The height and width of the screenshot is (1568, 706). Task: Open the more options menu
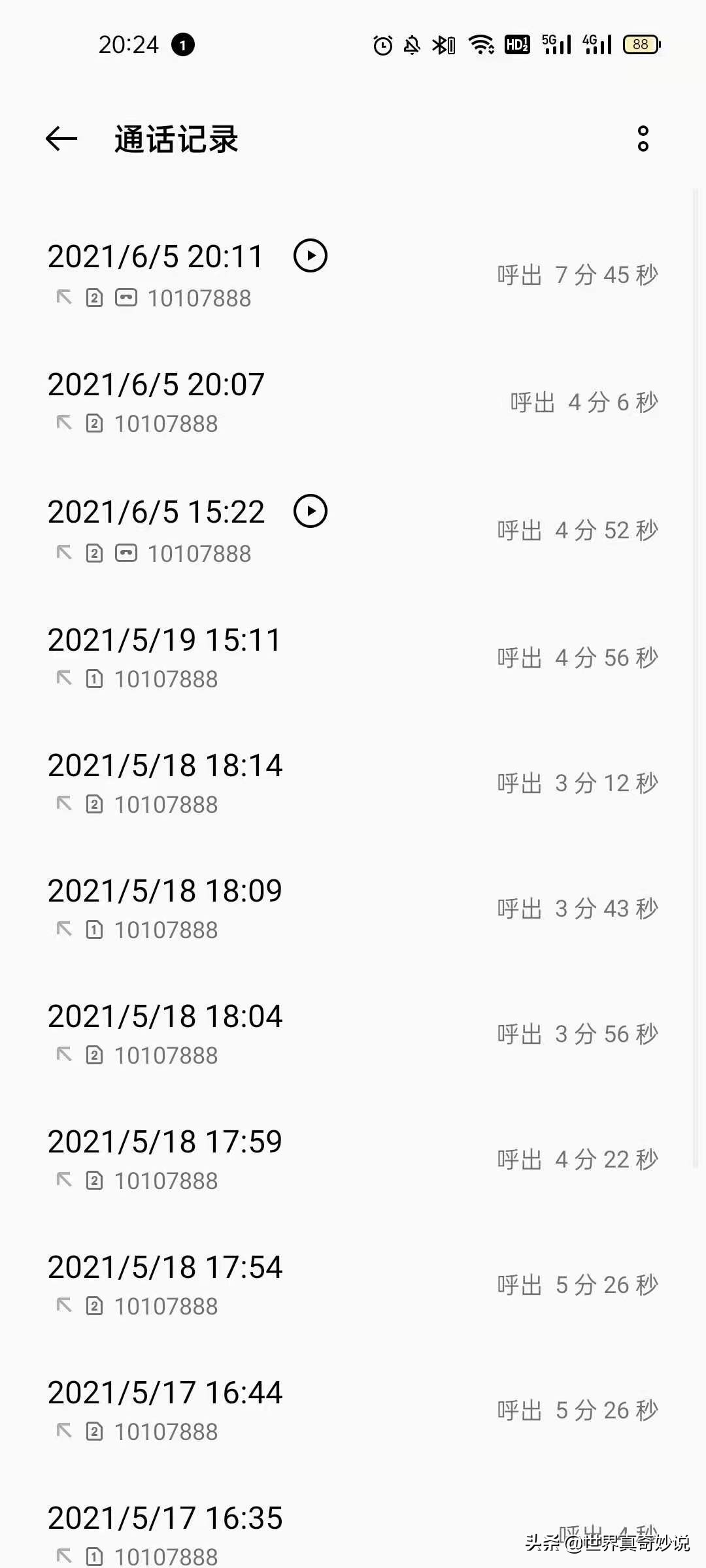[642, 139]
